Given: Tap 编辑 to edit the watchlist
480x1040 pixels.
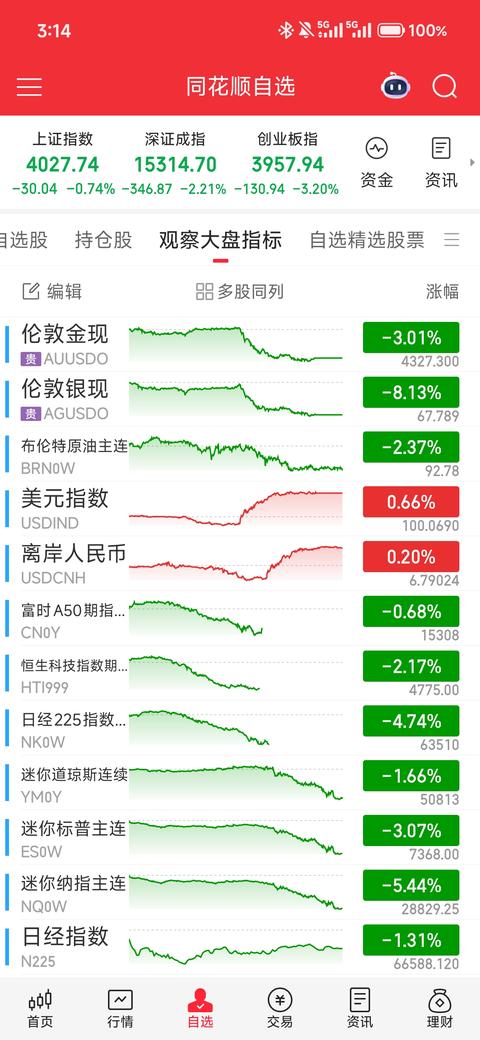Looking at the screenshot, I should [x=52, y=291].
